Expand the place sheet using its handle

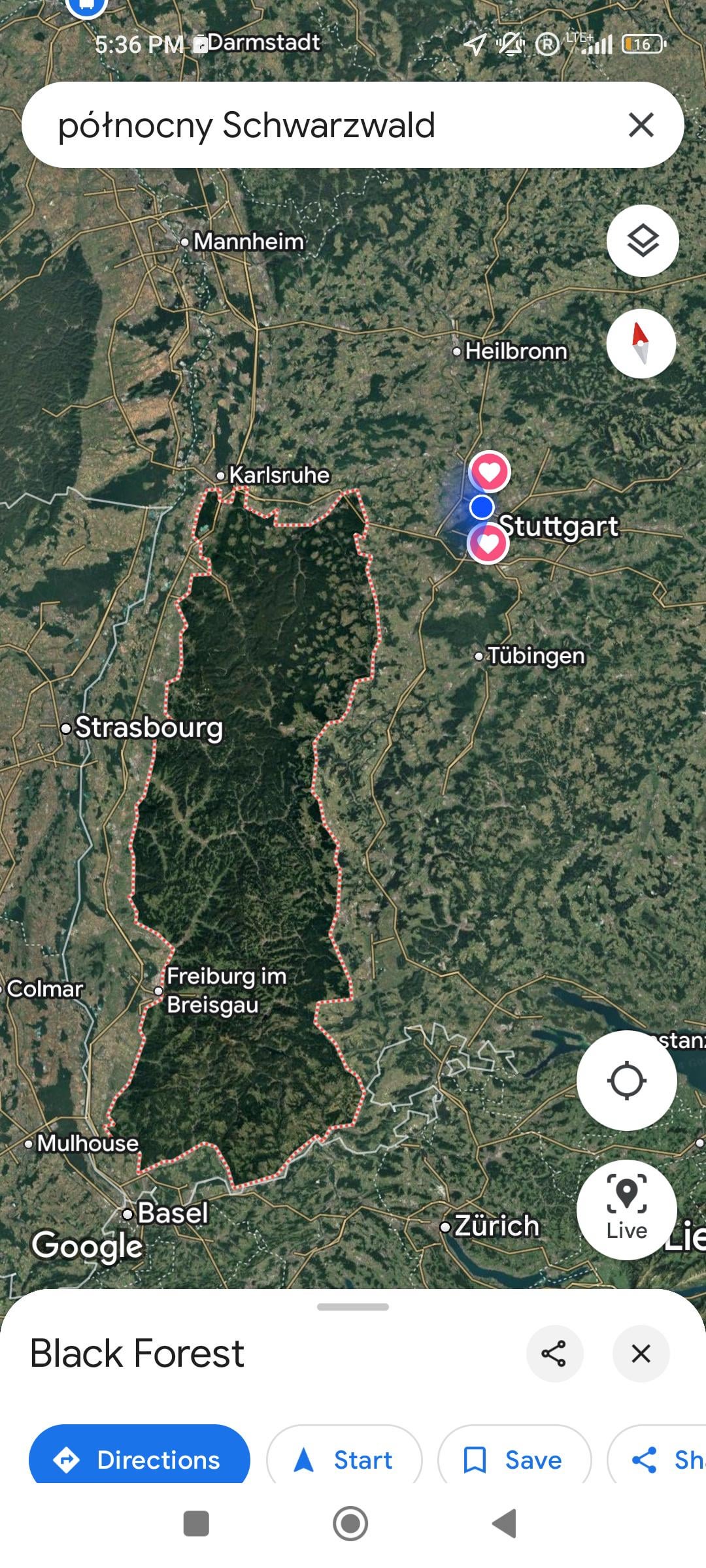pyautogui.click(x=353, y=1307)
